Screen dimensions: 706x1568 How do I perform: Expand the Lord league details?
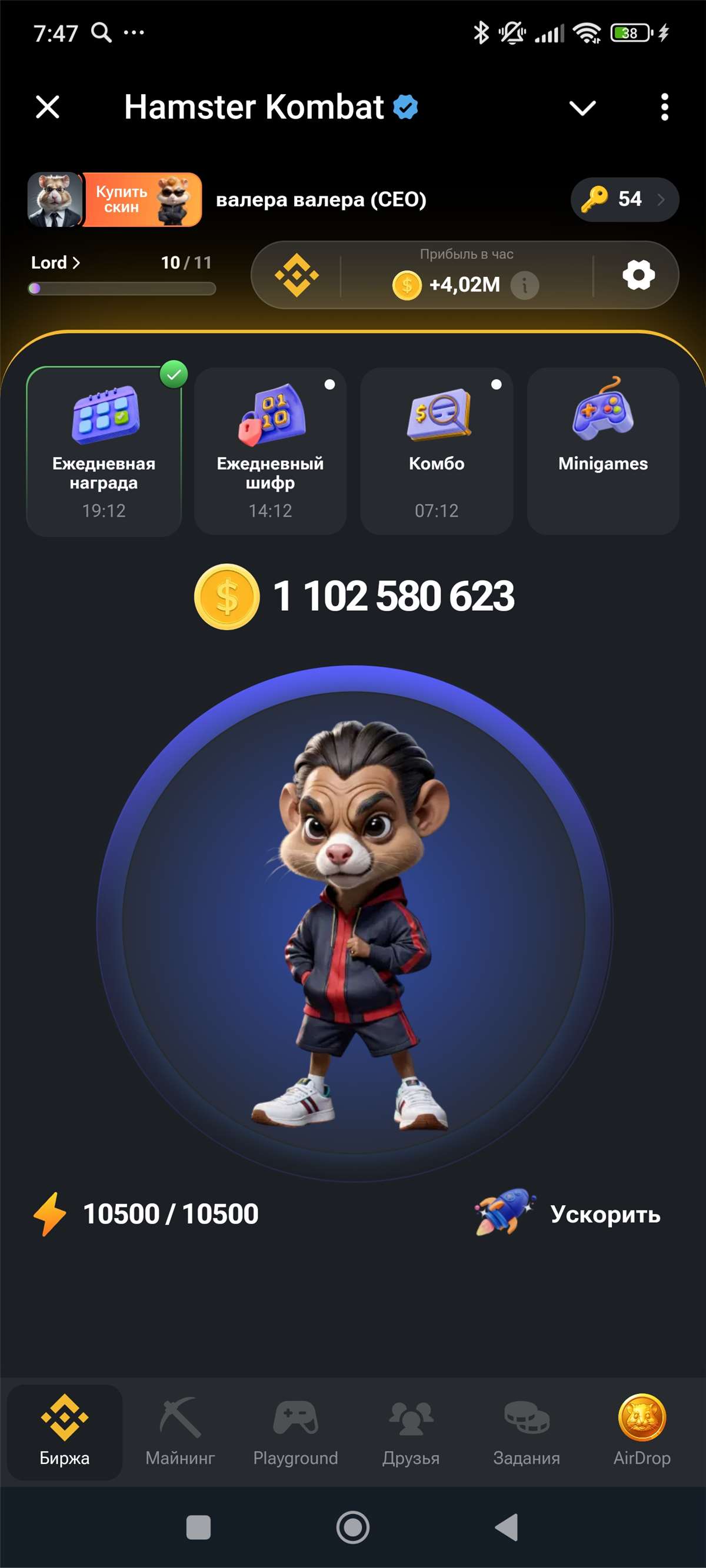(x=56, y=262)
